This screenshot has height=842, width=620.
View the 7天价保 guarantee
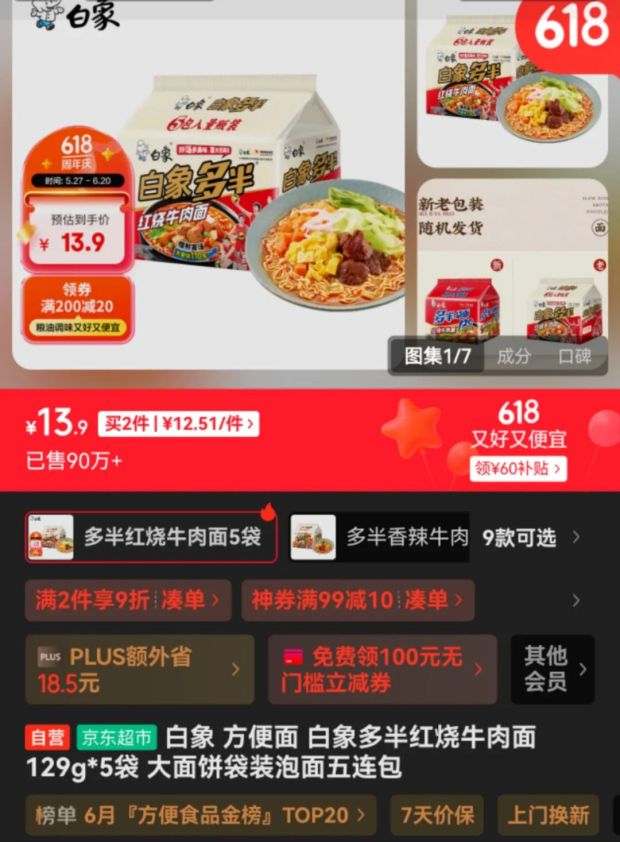[x=437, y=815]
